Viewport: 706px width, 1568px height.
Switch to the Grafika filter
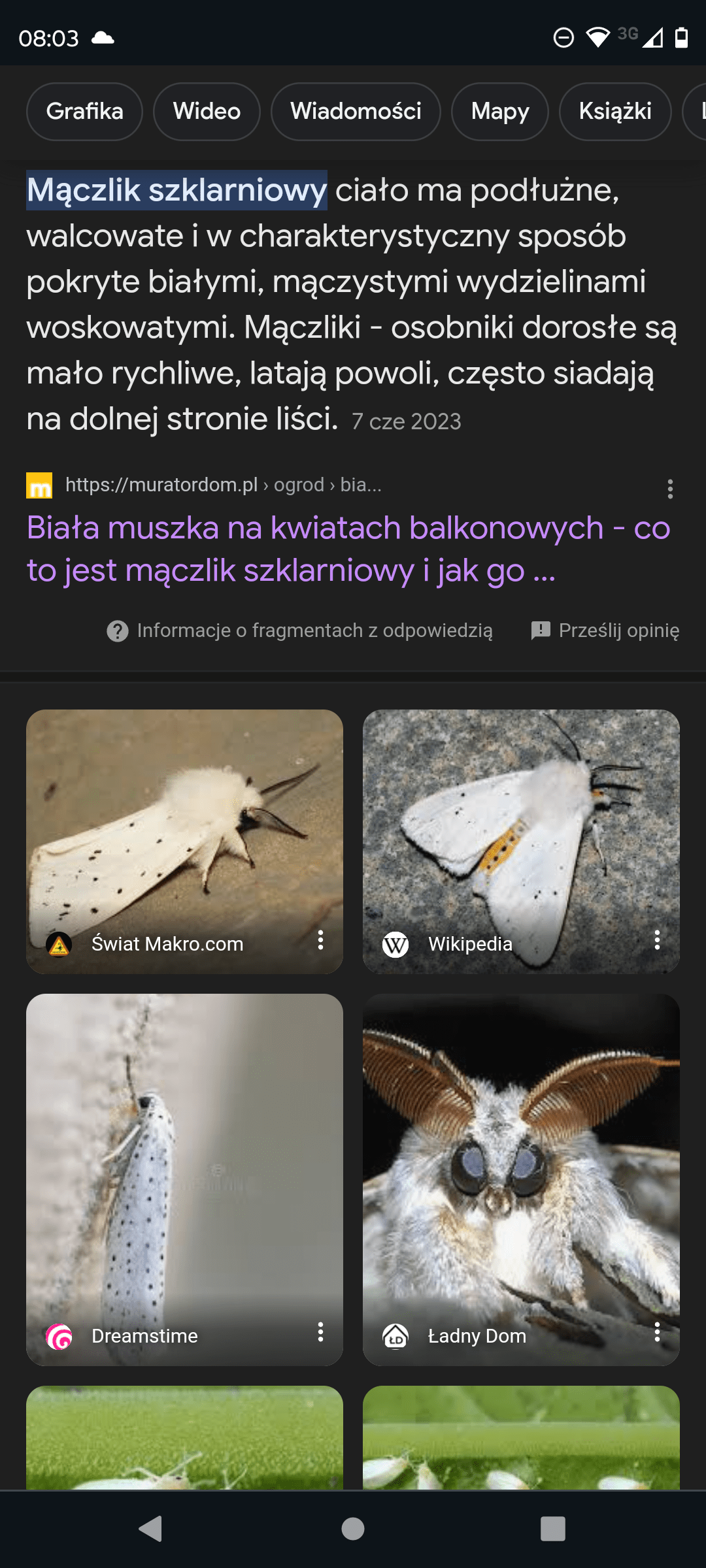click(x=84, y=112)
